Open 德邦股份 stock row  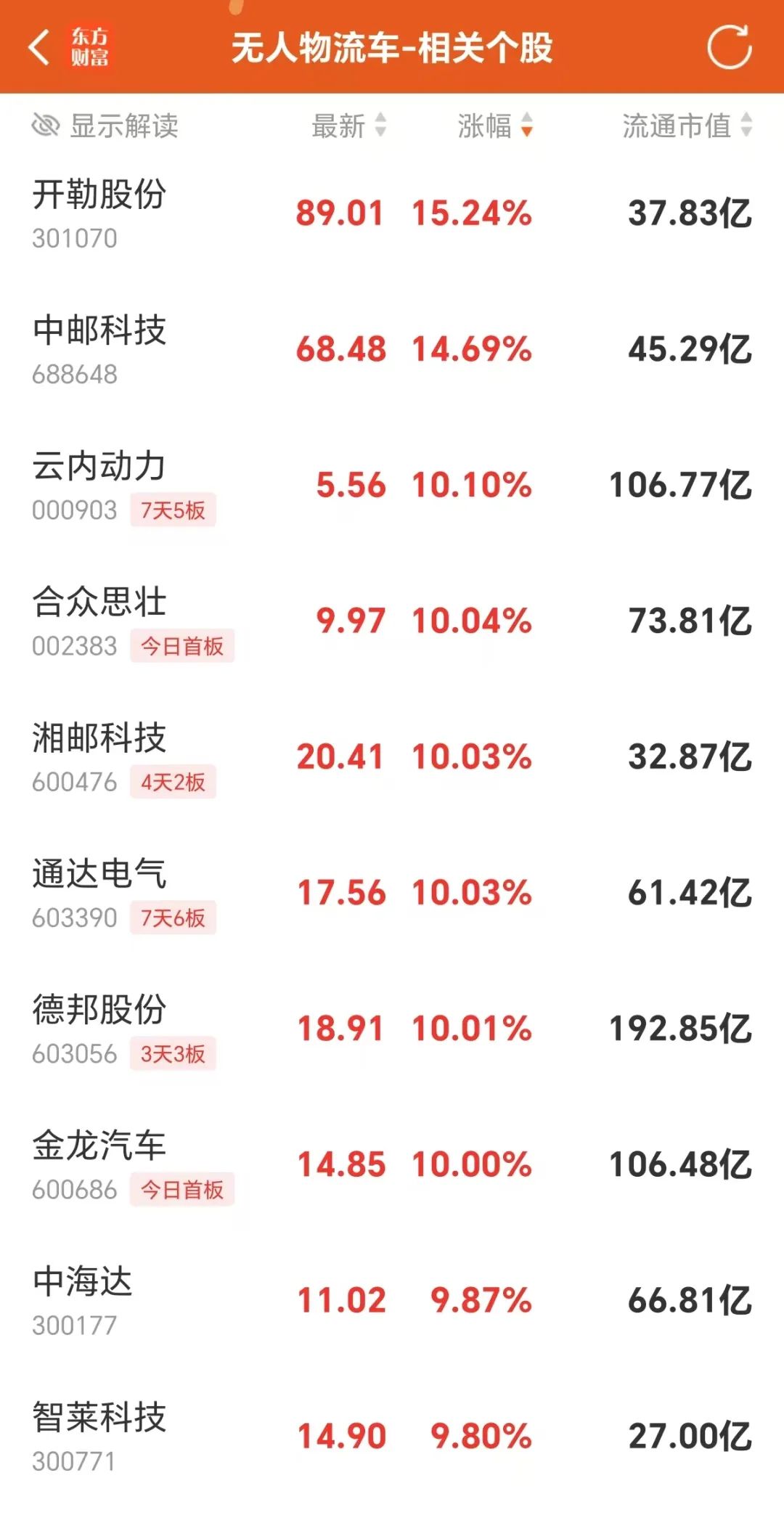tap(392, 1029)
